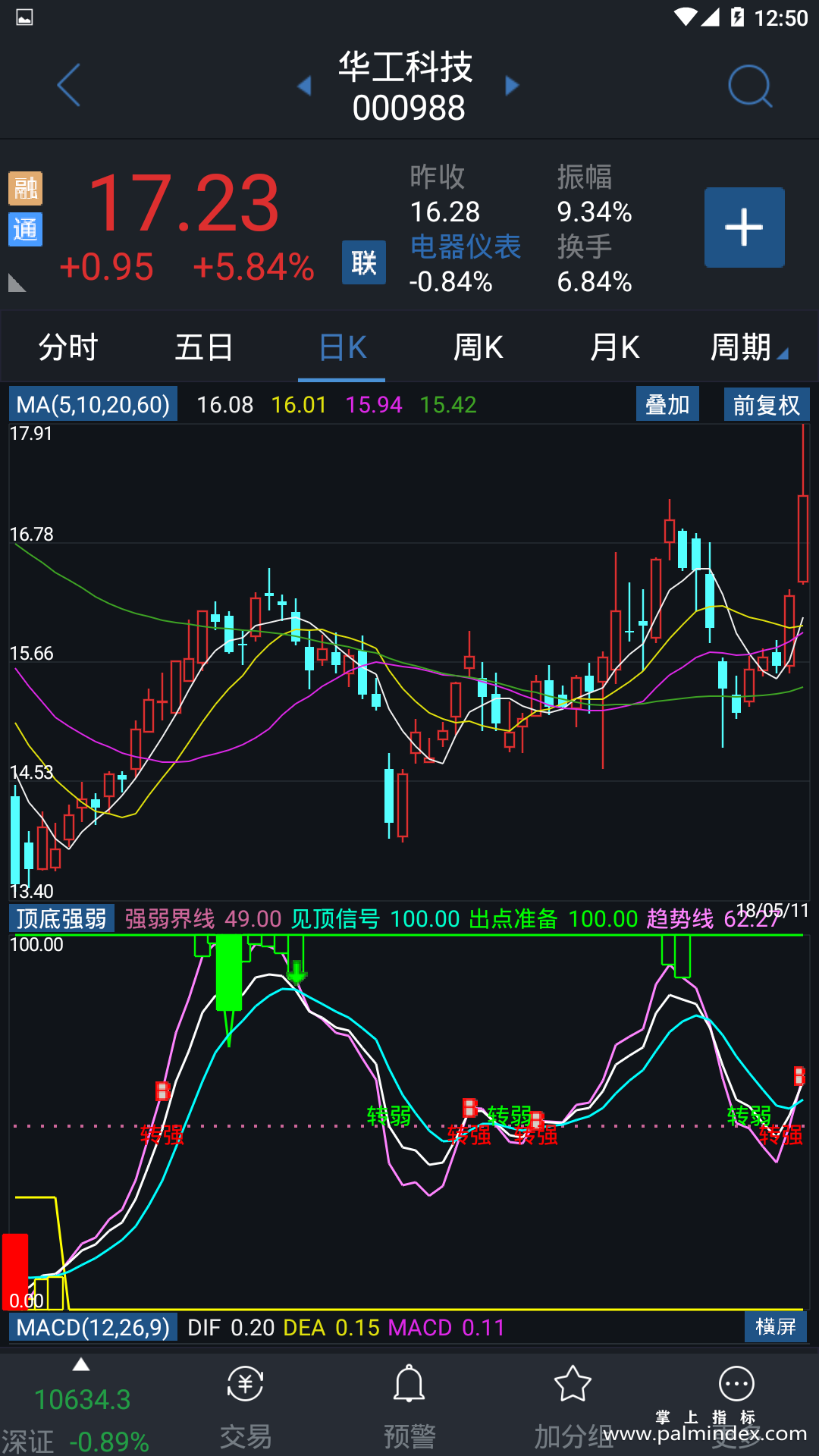Screen dimensions: 819x1456
Task: Open the 前复权 adjustment option
Action: click(x=766, y=404)
